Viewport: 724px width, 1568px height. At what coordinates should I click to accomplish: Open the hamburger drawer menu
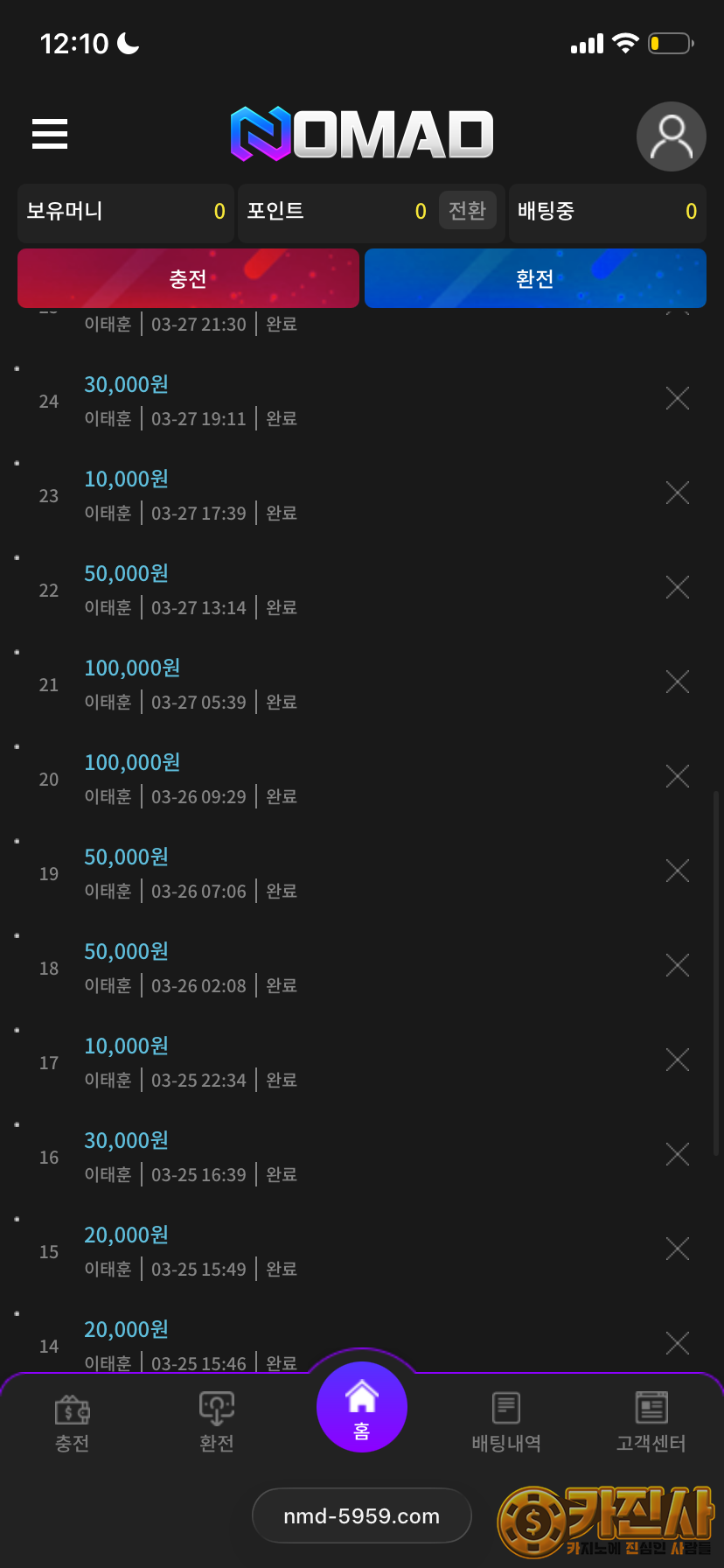click(x=50, y=134)
